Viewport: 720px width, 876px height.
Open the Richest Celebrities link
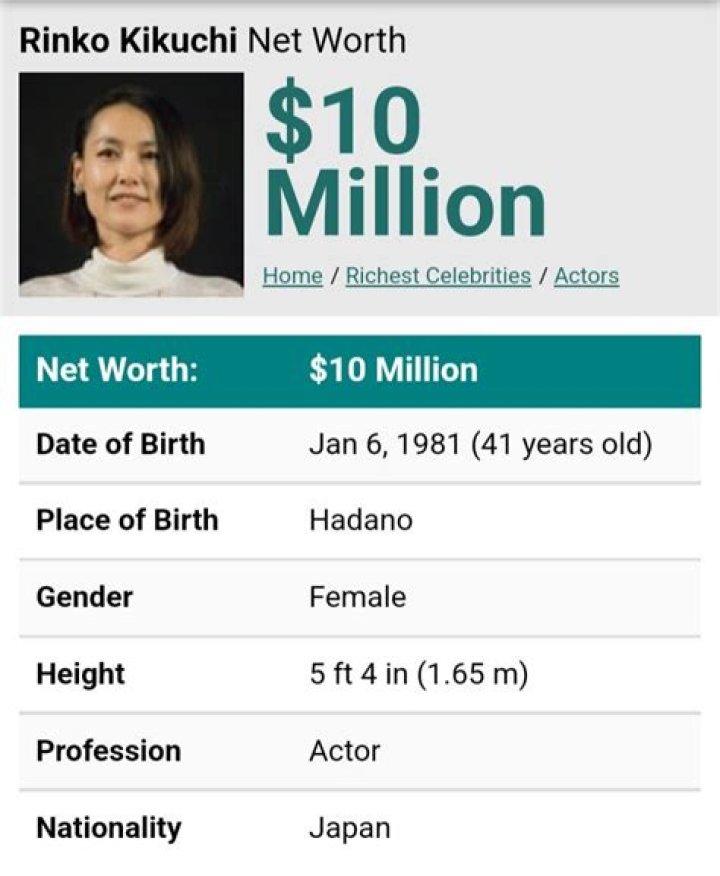click(437, 275)
